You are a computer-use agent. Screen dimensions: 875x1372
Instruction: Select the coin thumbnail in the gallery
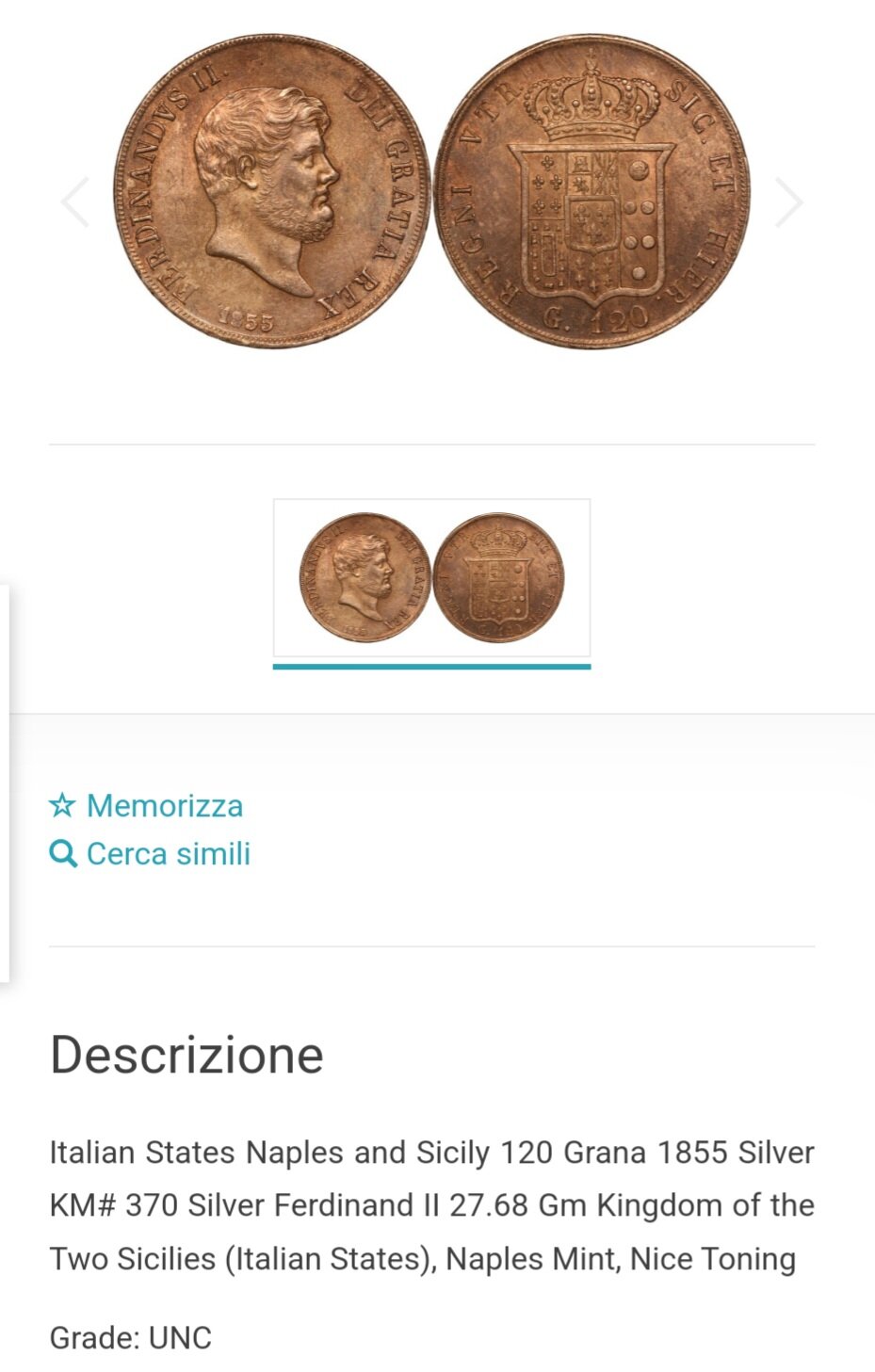pos(431,577)
